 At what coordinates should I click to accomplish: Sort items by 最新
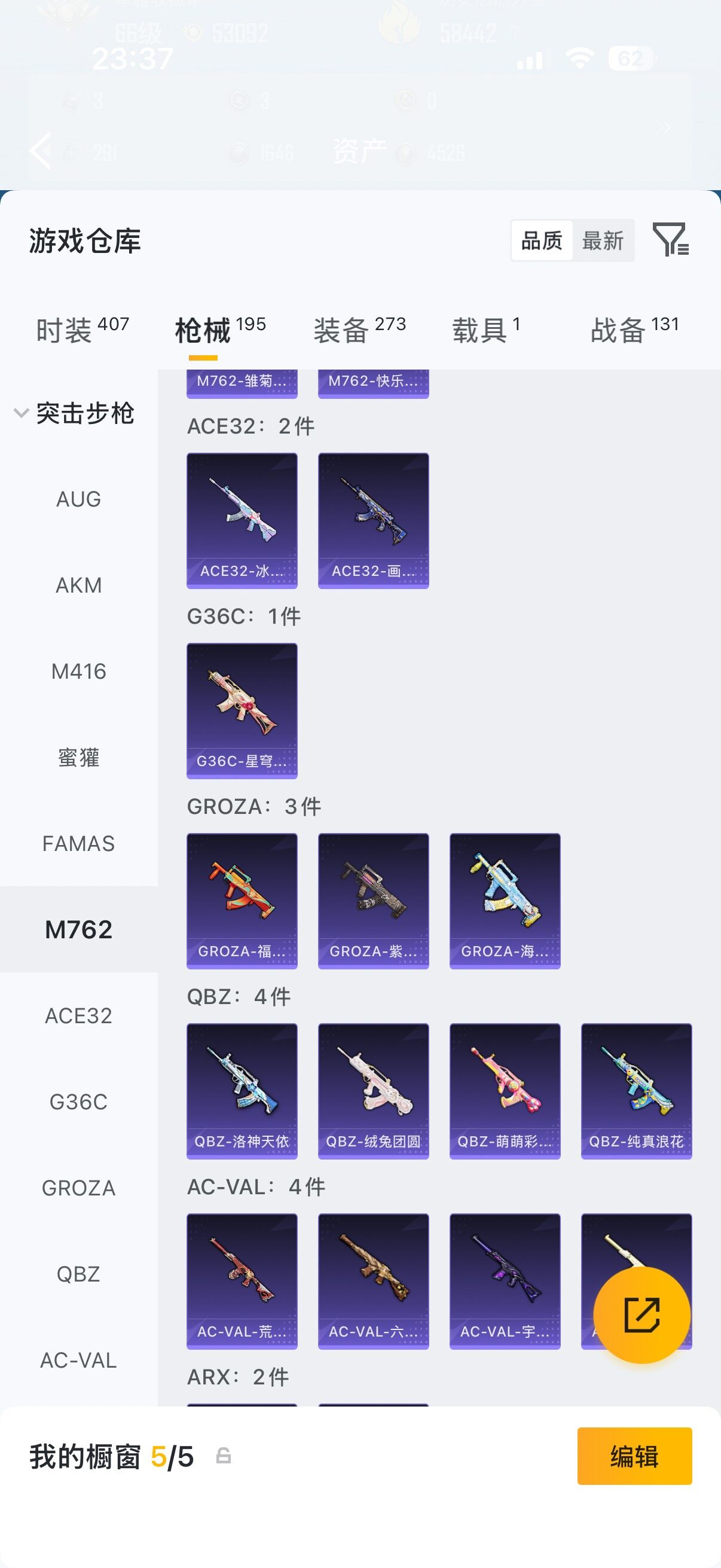(603, 240)
